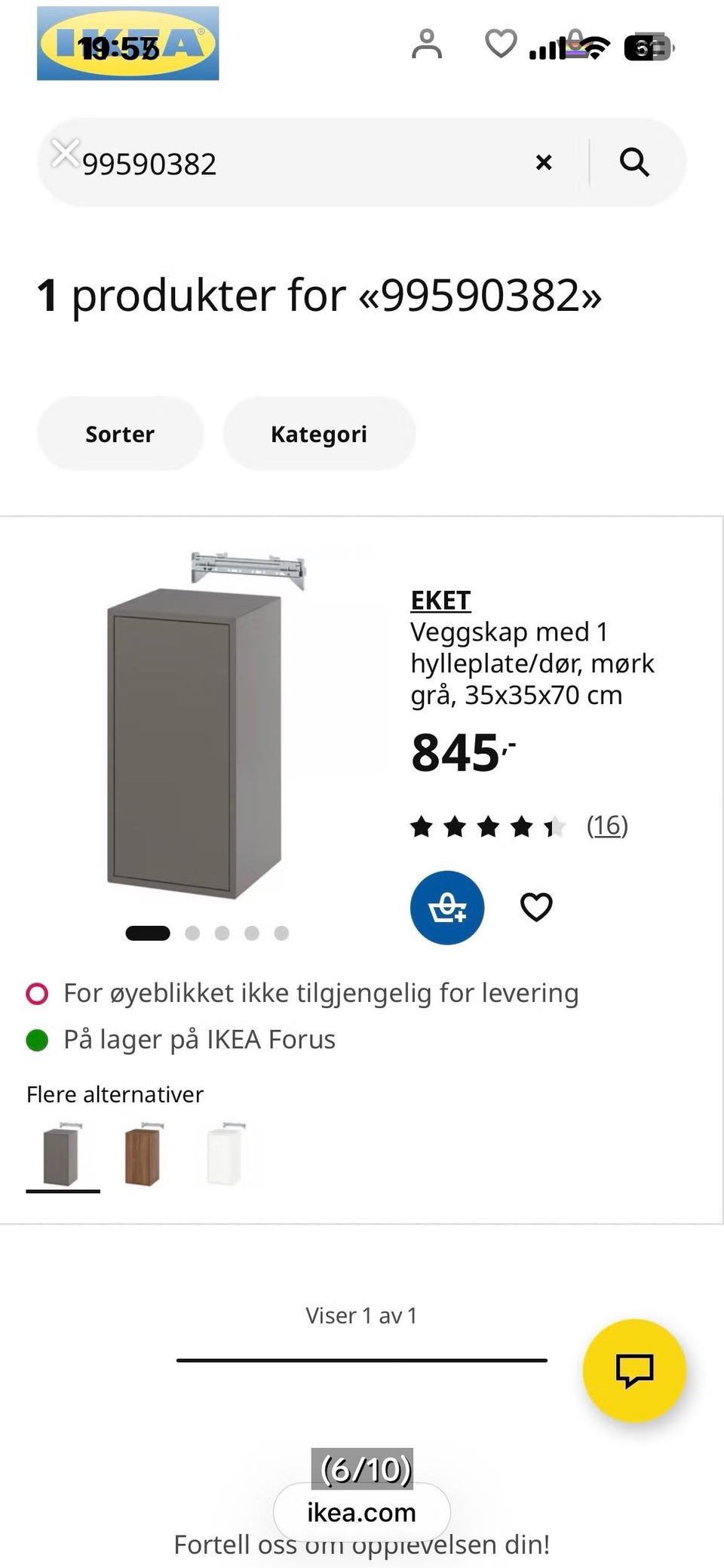Viewport: 724px width, 1568px height.
Task: Tap the magnifier search button
Action: (634, 162)
